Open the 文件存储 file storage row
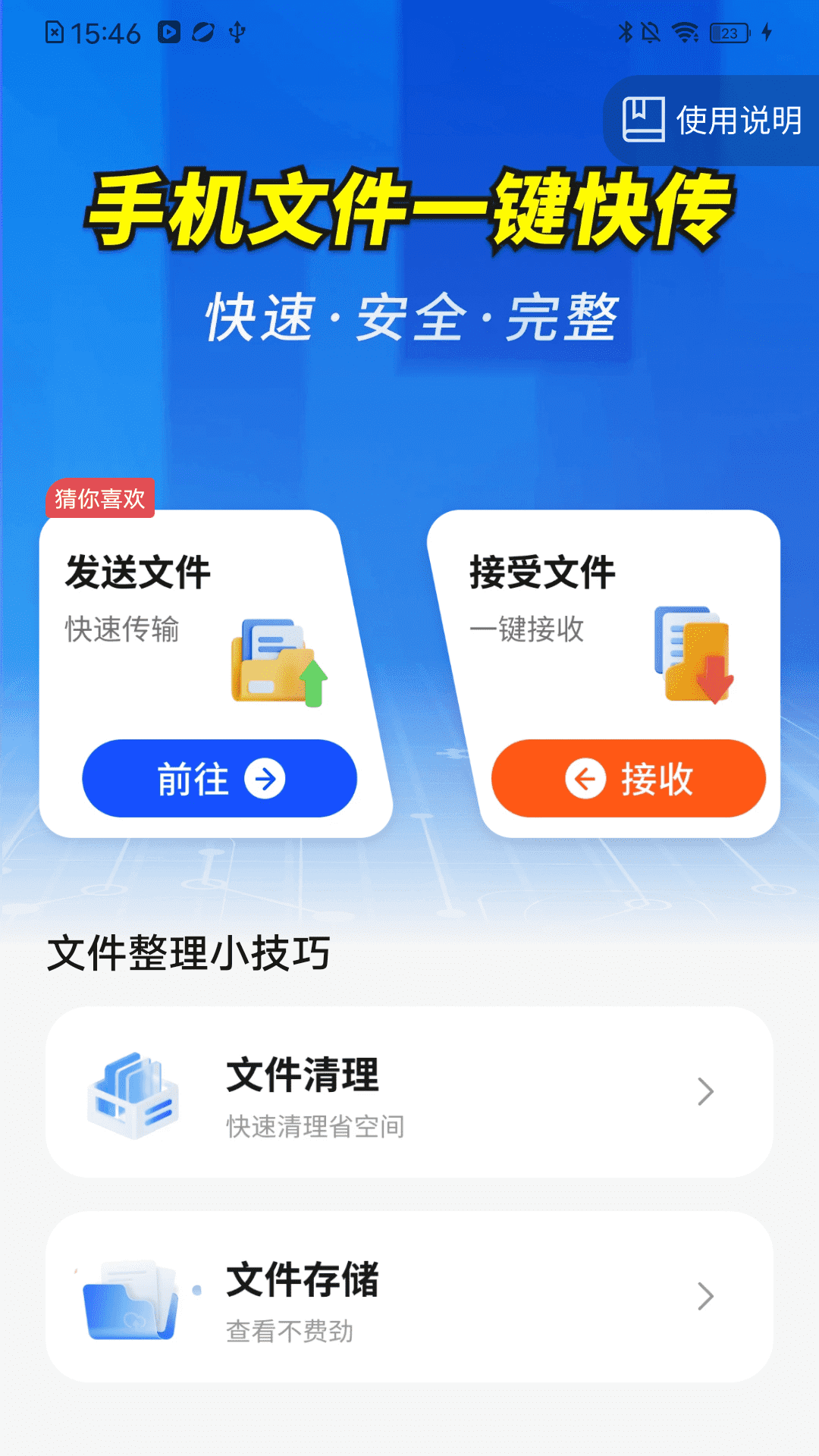The width and height of the screenshot is (819, 1456). (x=409, y=1297)
